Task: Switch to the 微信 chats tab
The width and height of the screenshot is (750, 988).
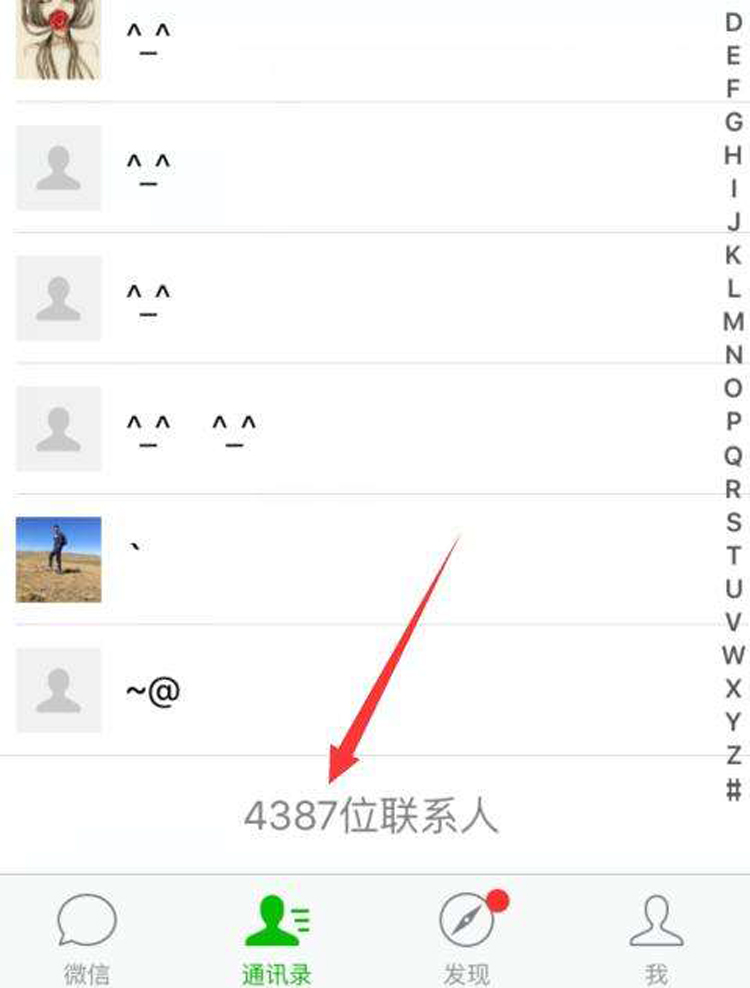Action: pyautogui.click(x=87, y=937)
